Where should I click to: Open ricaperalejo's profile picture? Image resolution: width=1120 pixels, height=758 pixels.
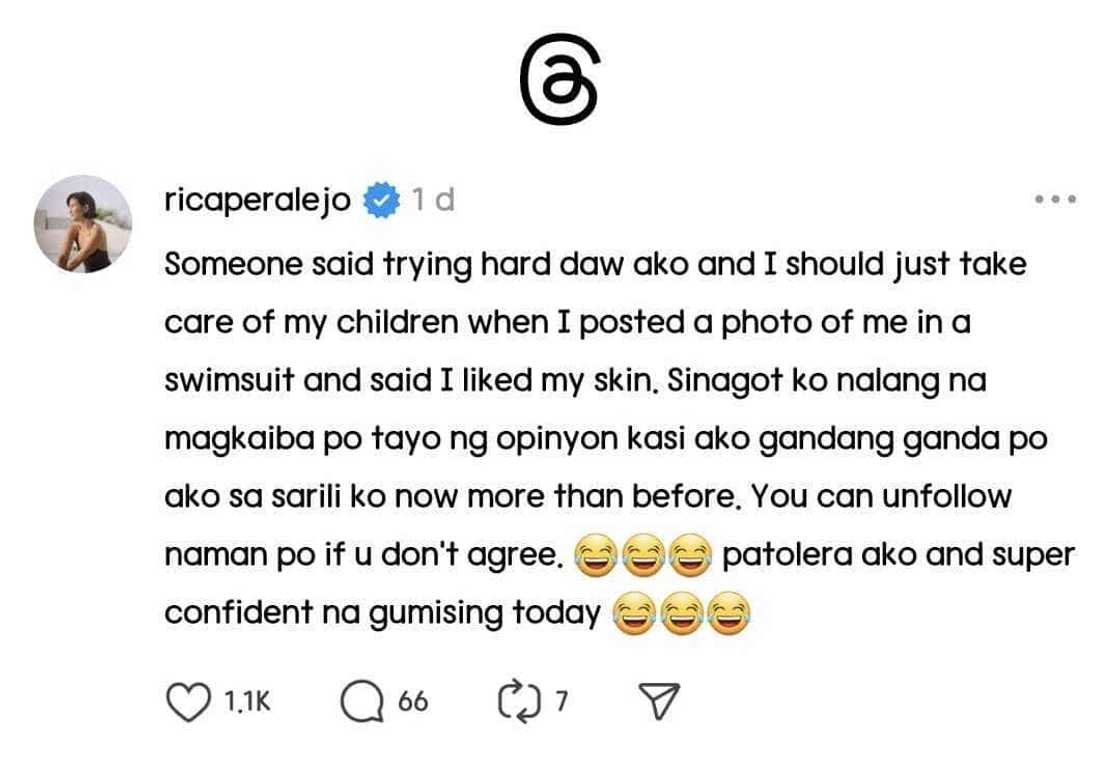(83, 224)
